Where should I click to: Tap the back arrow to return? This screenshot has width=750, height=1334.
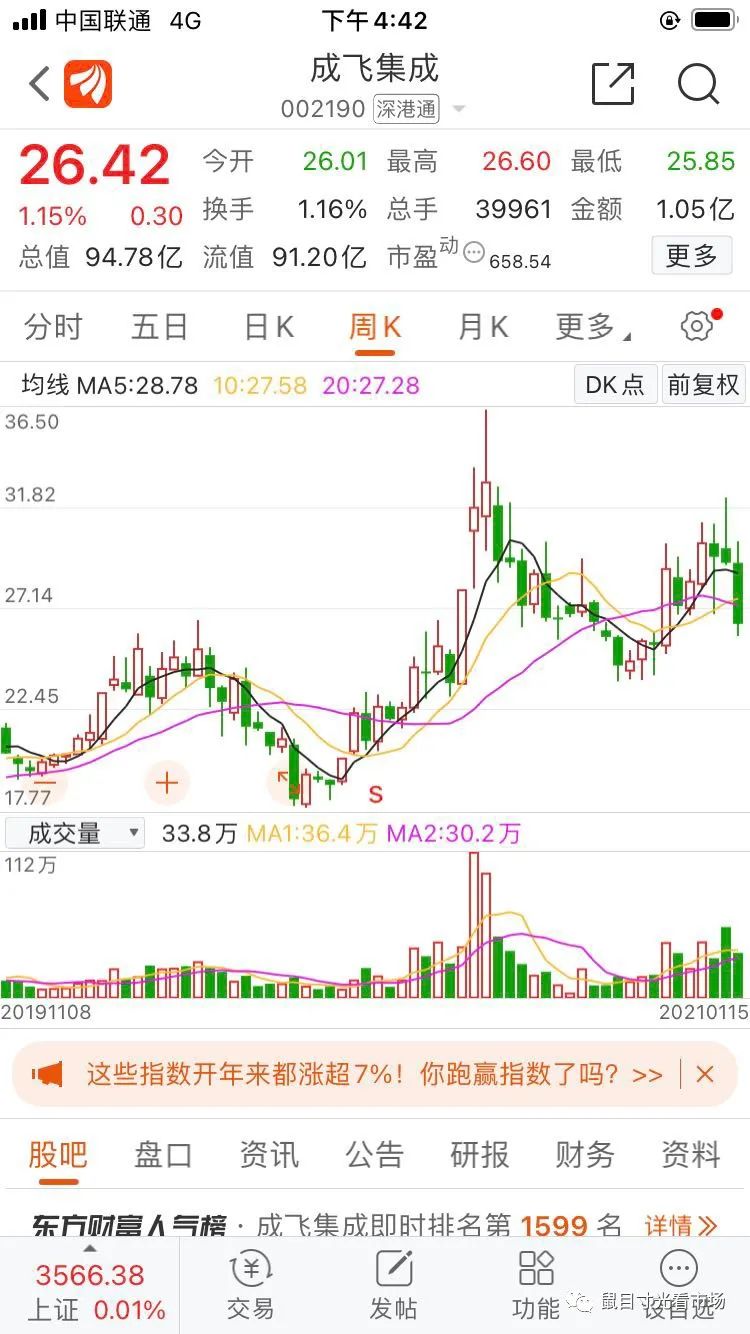[x=37, y=84]
